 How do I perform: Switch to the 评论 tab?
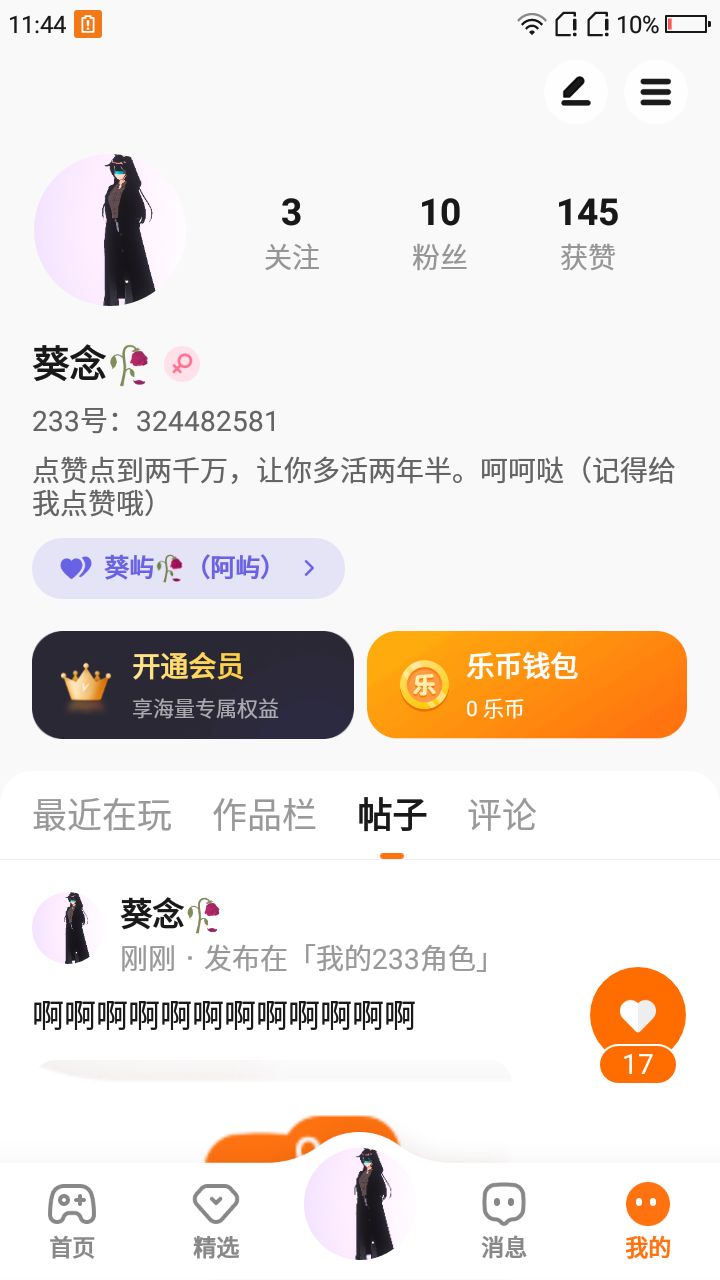pos(502,815)
